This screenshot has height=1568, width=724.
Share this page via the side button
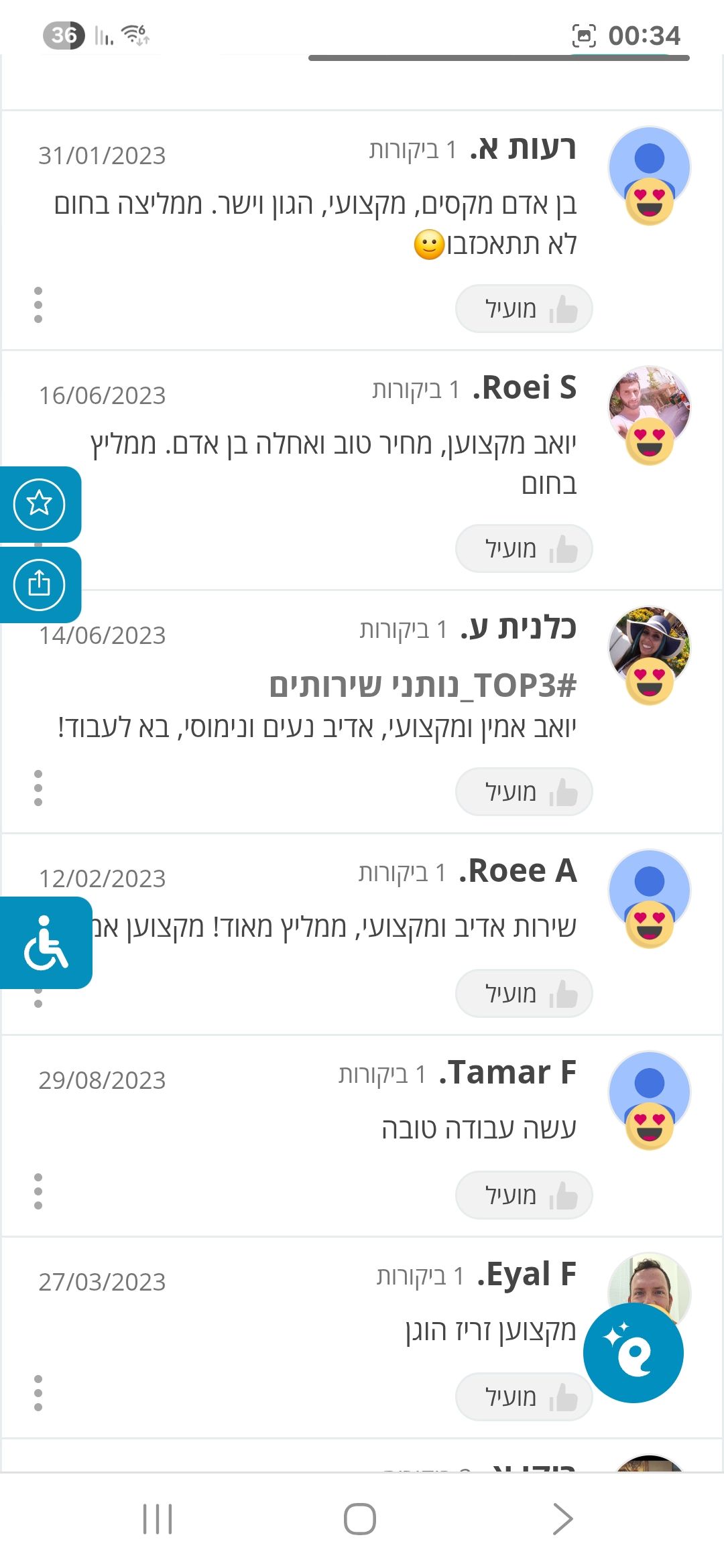[x=40, y=584]
